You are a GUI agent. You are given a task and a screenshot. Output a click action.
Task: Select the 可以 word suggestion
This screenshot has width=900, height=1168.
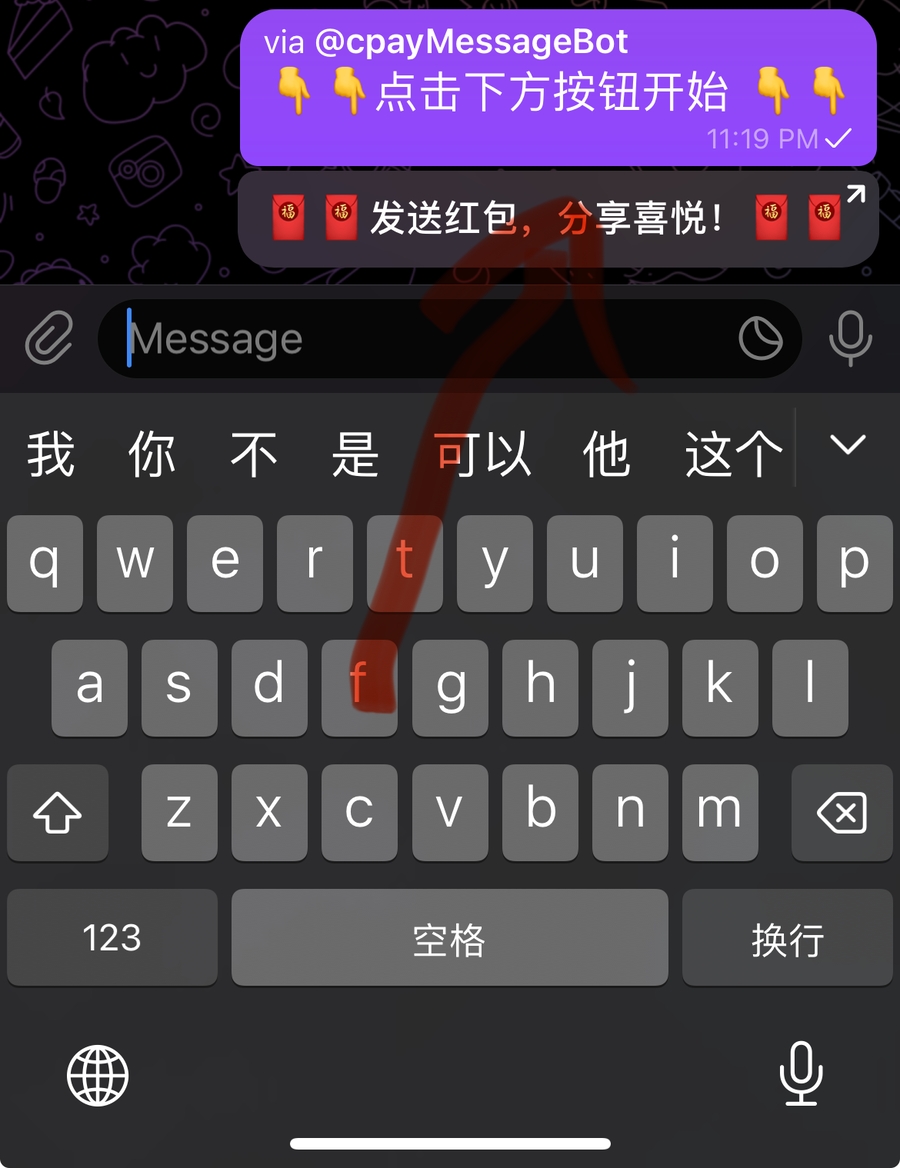[x=484, y=455]
